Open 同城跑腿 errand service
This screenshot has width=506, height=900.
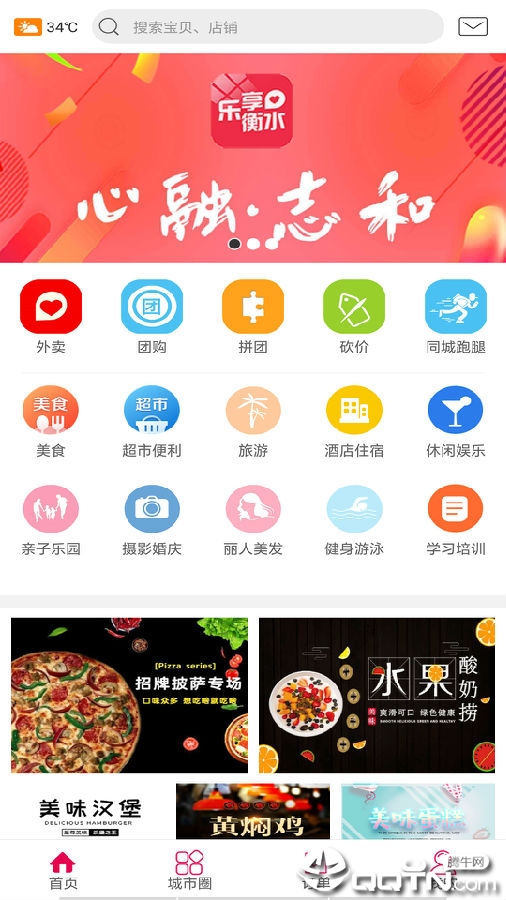[x=456, y=316]
